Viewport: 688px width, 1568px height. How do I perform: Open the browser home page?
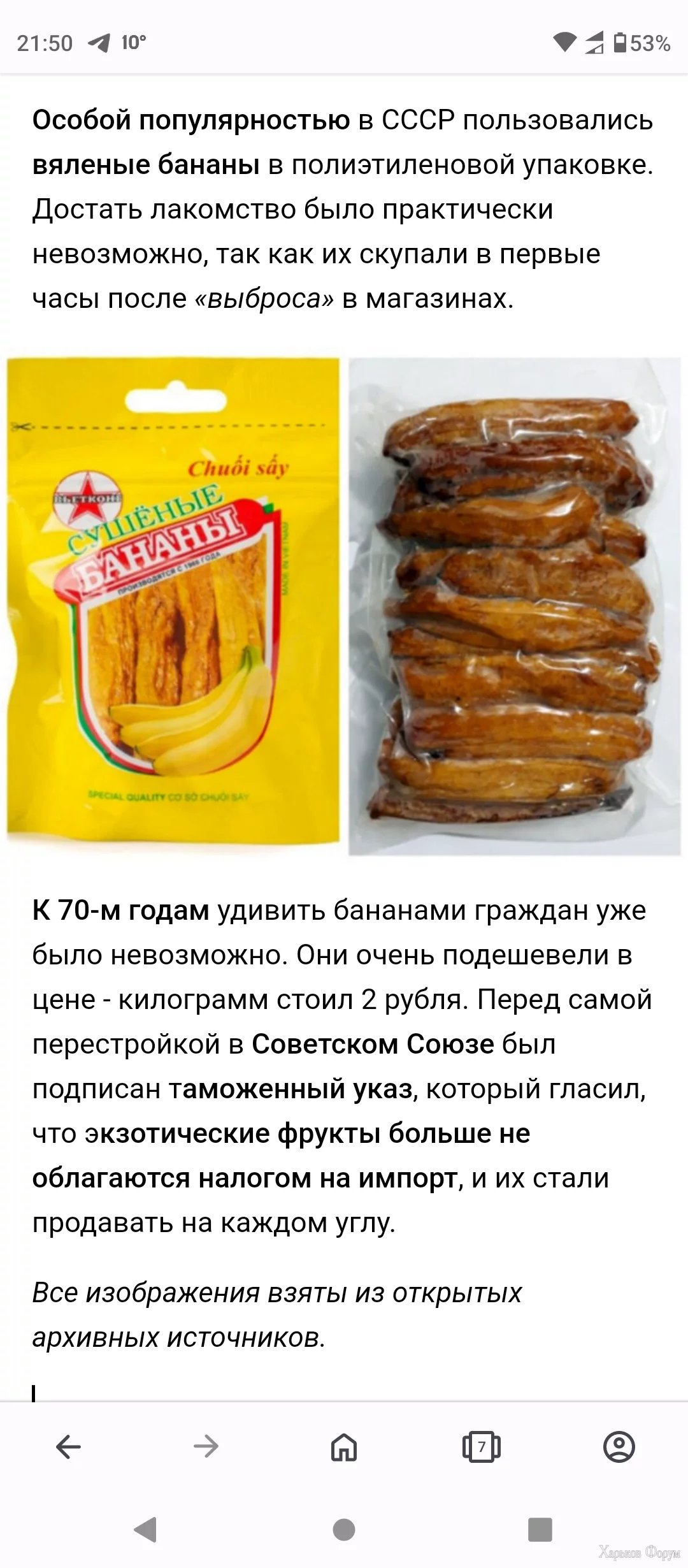pyautogui.click(x=344, y=1447)
